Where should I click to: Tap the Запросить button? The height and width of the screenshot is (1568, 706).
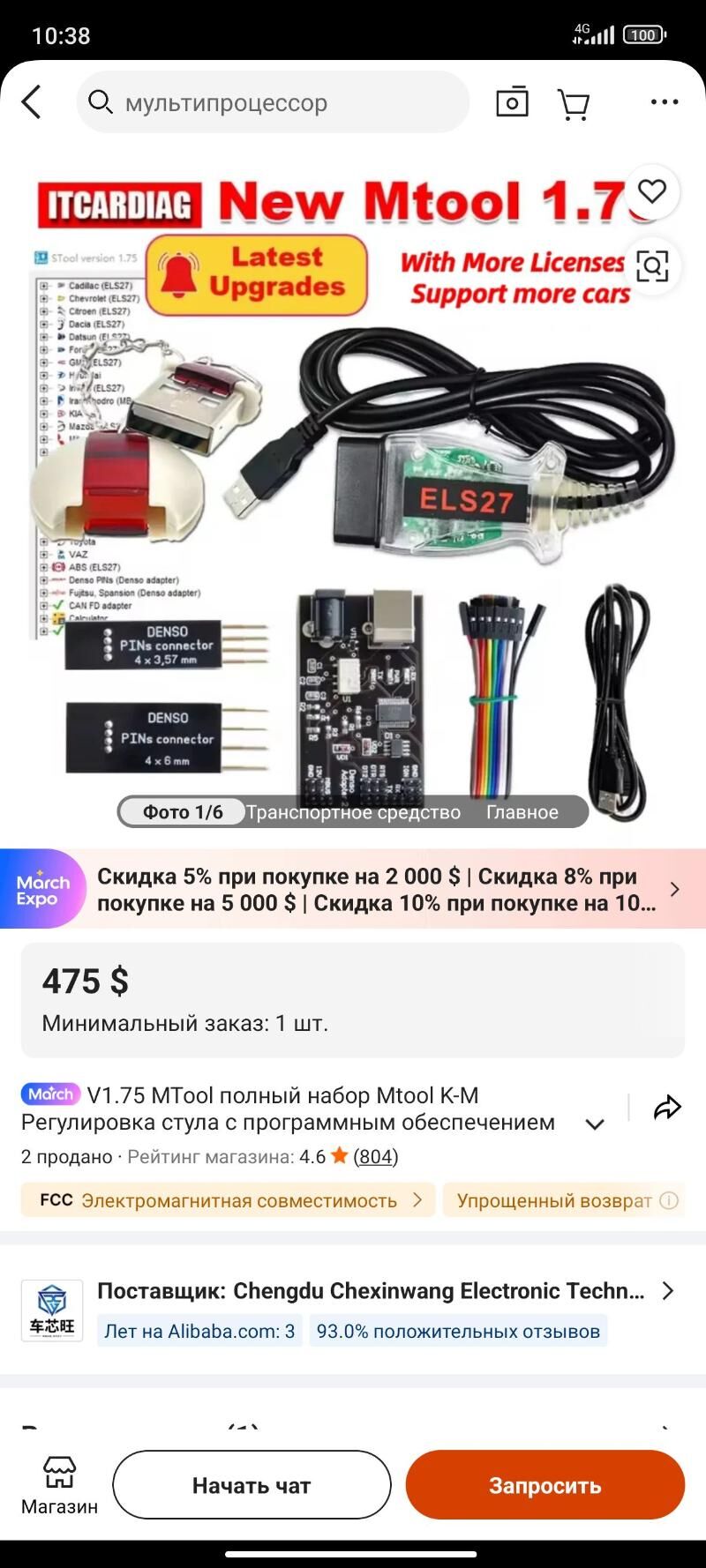[545, 1485]
